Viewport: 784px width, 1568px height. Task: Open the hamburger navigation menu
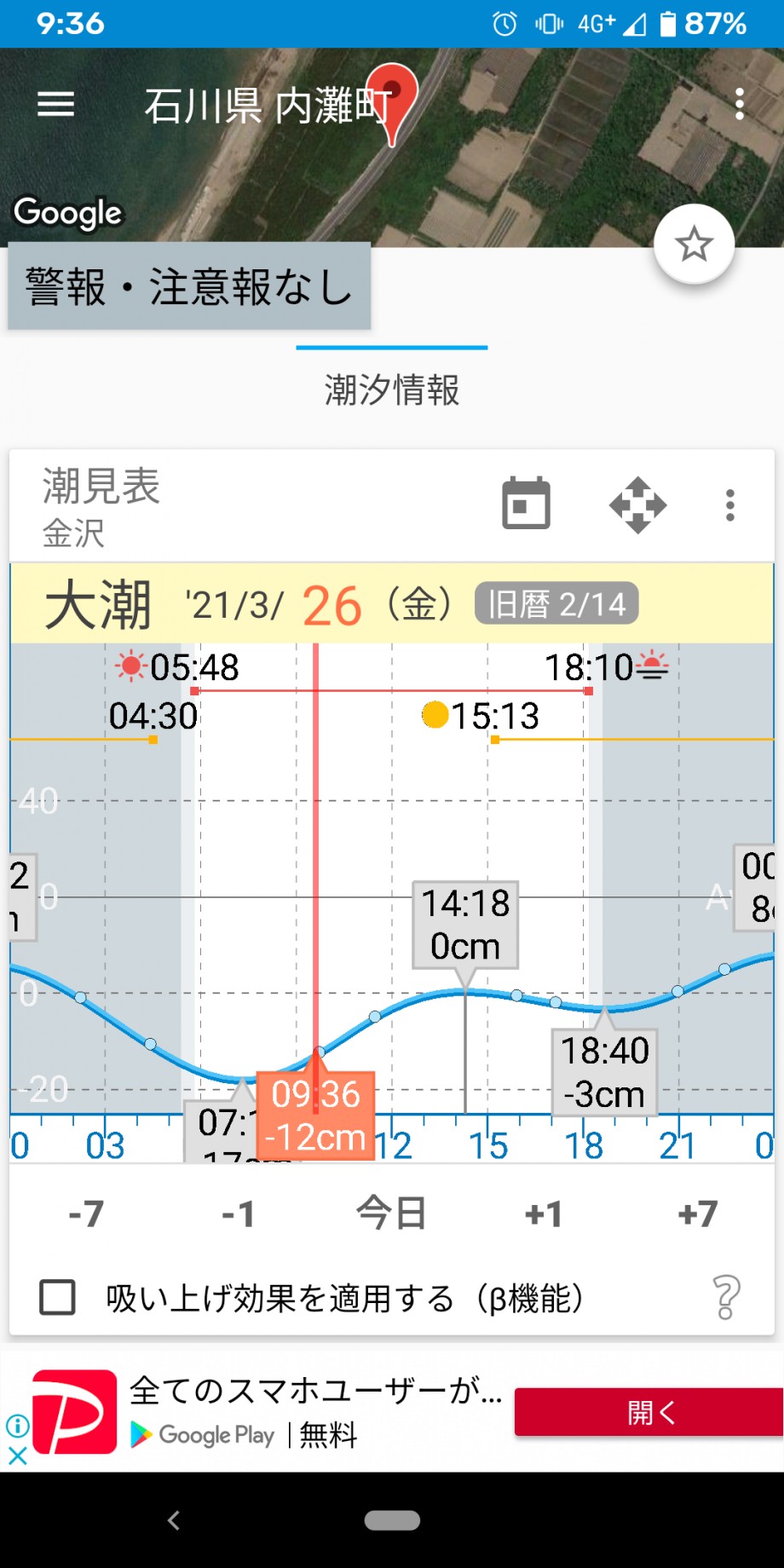[x=56, y=105]
